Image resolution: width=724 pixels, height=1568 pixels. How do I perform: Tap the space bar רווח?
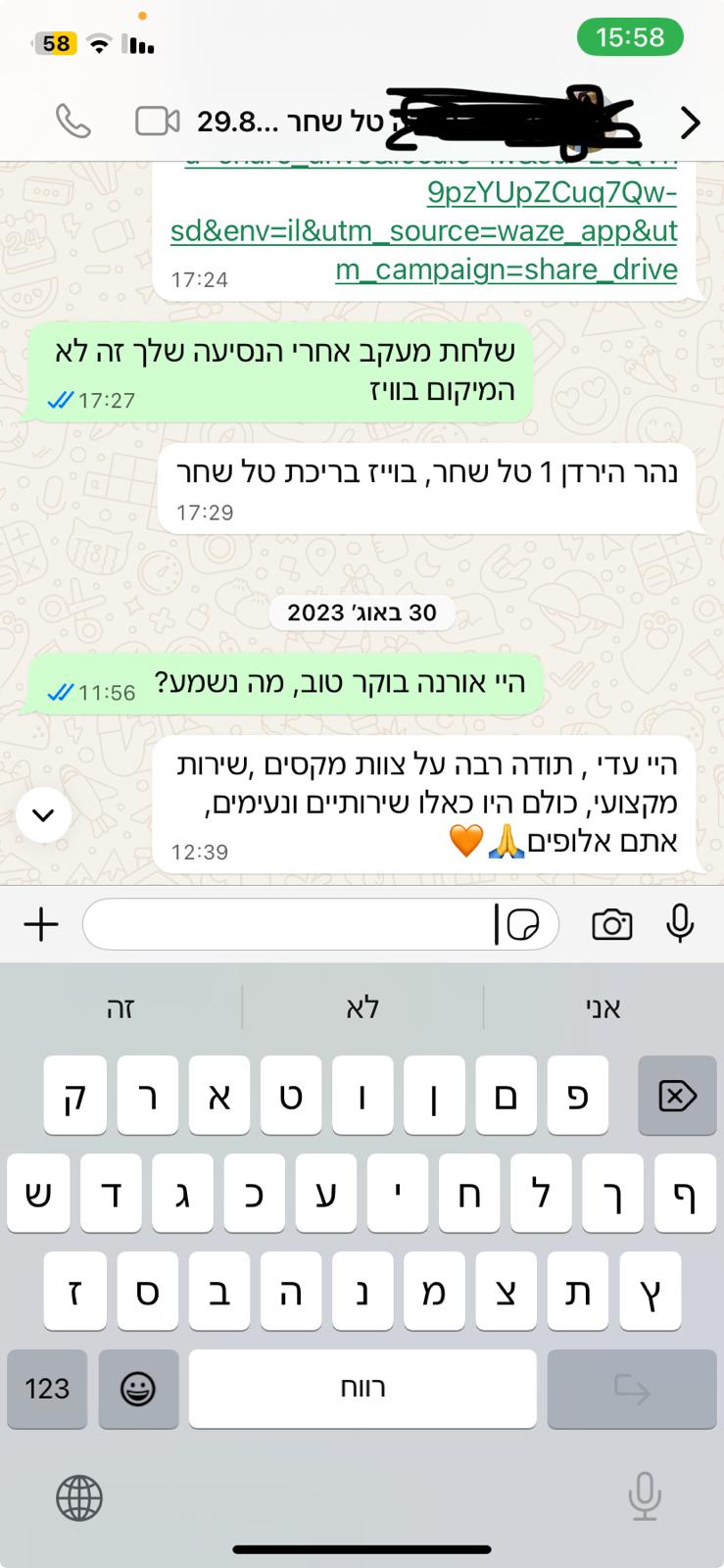362,1389
